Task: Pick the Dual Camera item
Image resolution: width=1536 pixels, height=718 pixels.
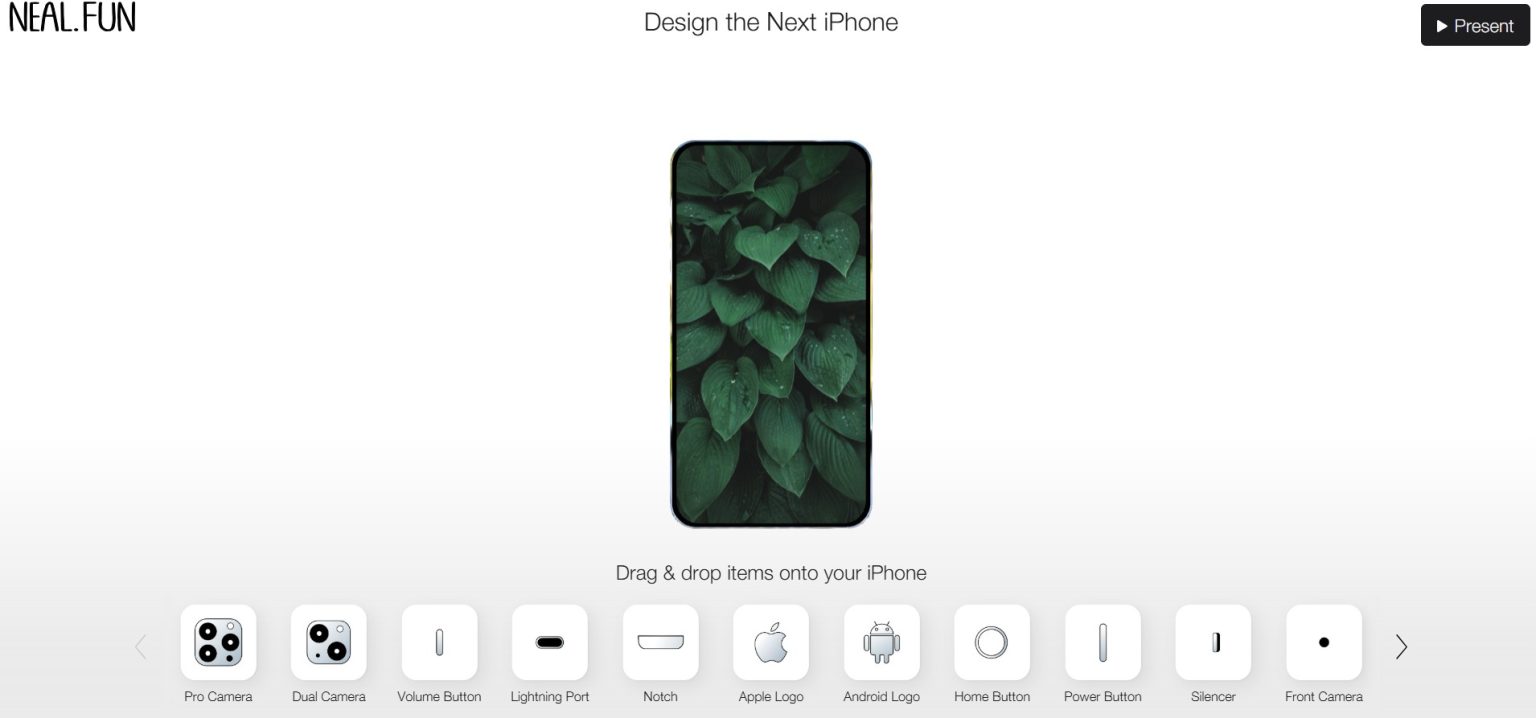Action: point(329,642)
